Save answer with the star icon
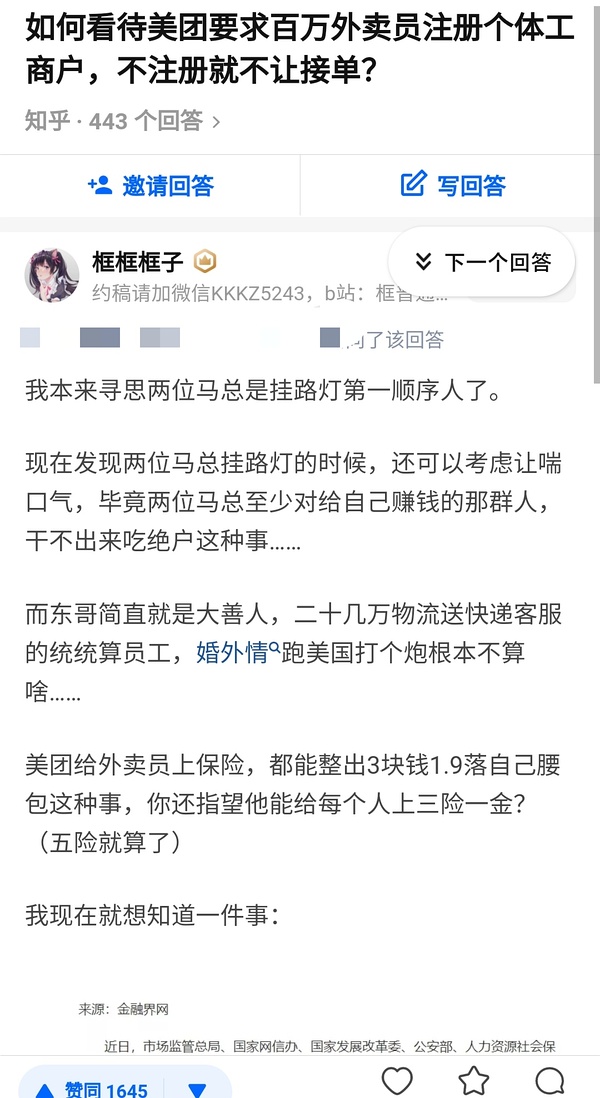 pyautogui.click(x=473, y=1081)
